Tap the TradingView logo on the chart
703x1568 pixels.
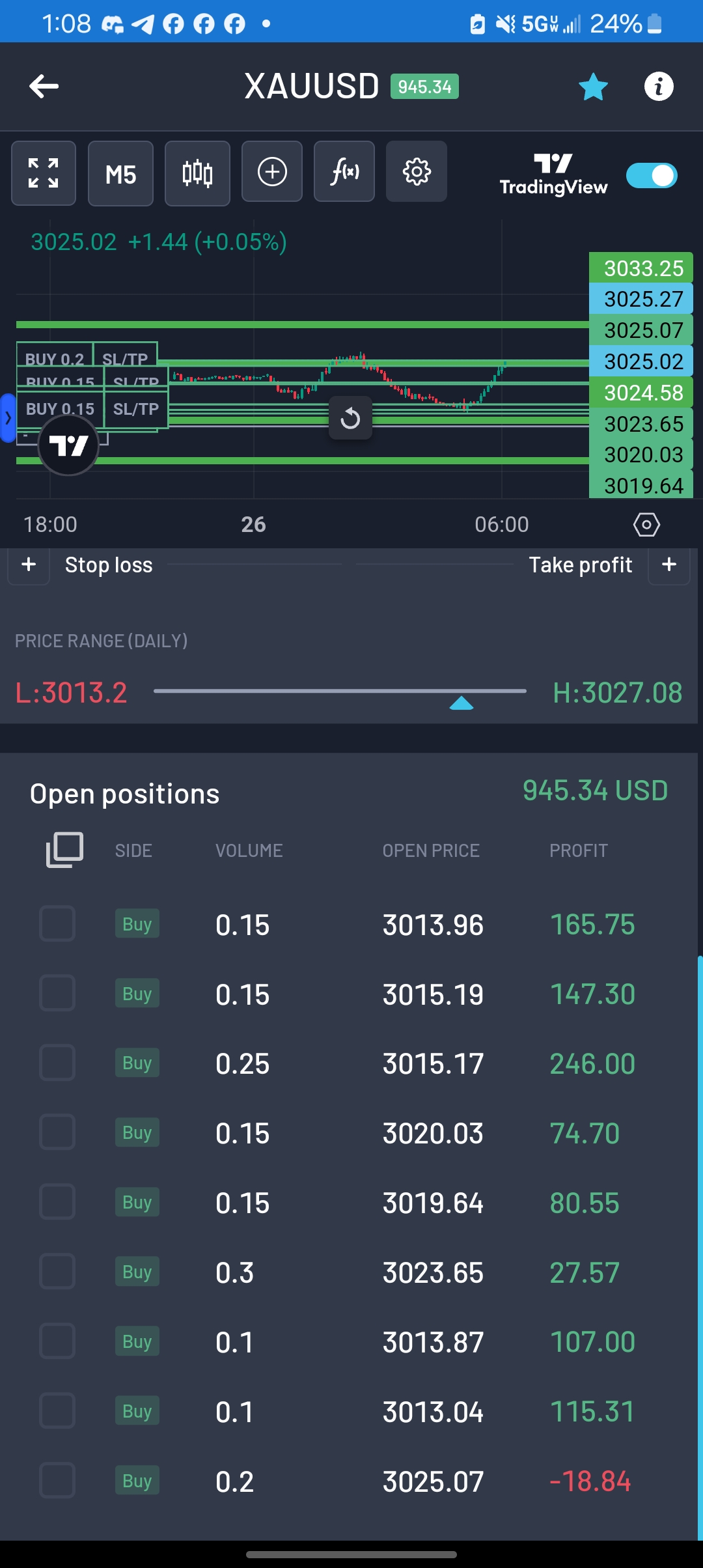68,445
